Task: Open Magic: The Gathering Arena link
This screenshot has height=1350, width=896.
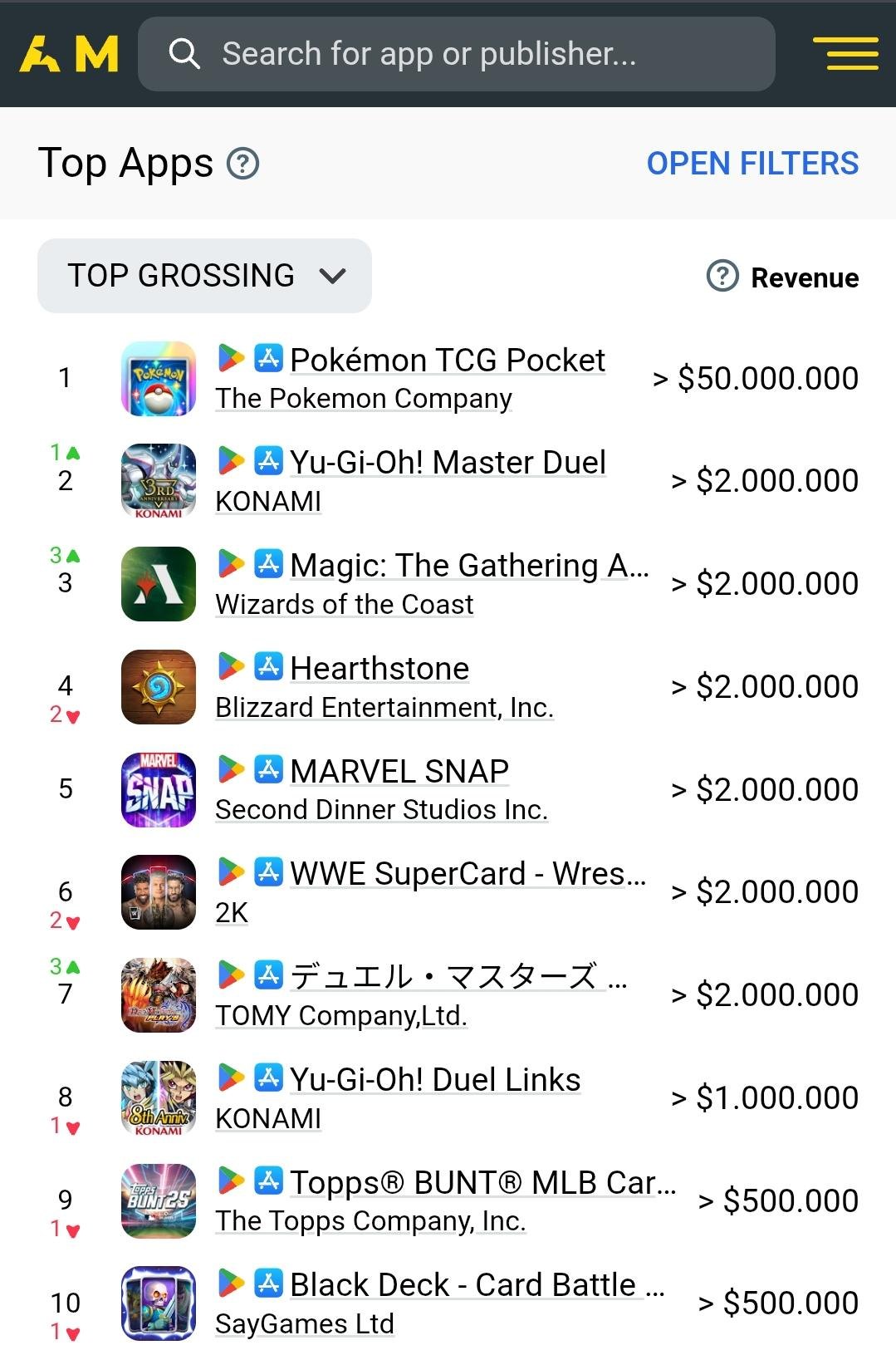Action: [468, 566]
